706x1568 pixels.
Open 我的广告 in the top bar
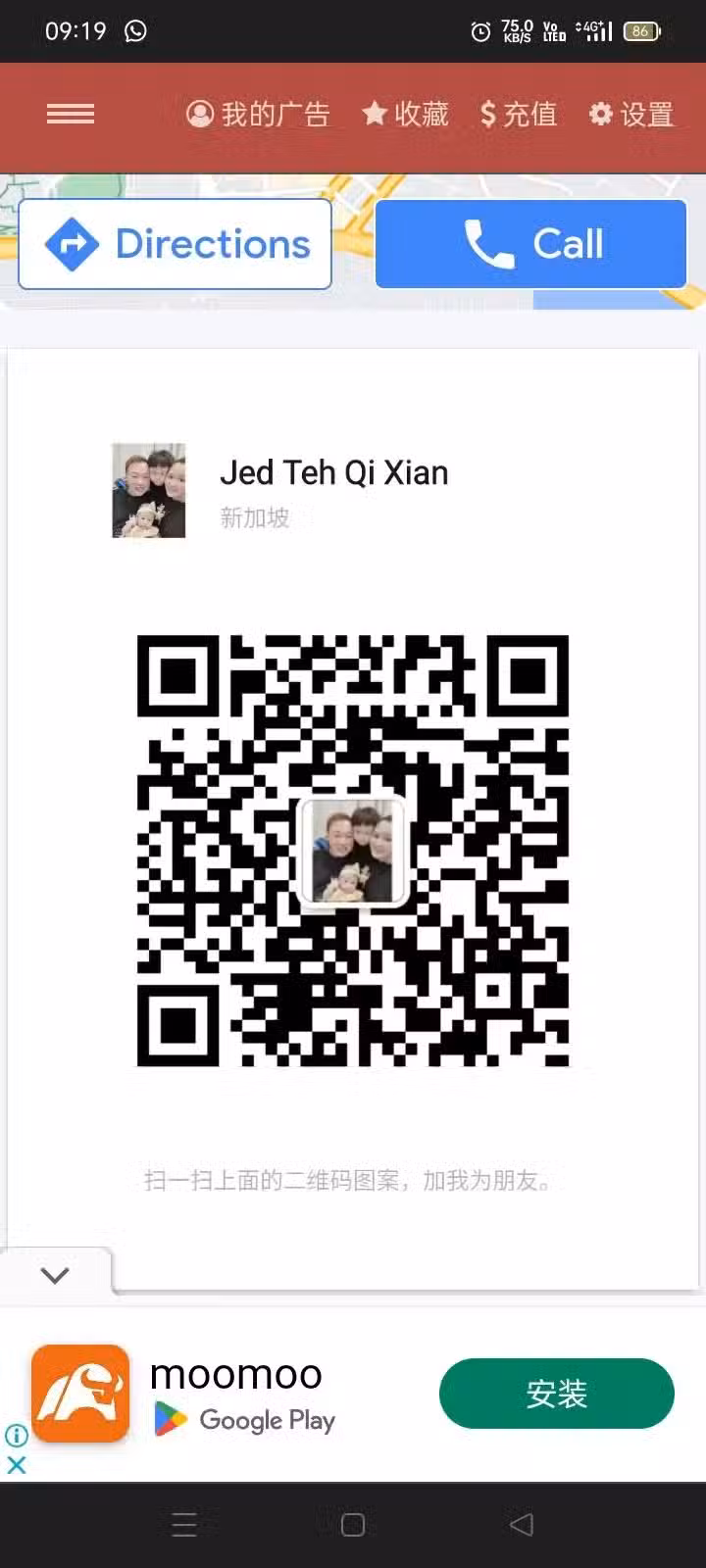click(258, 115)
